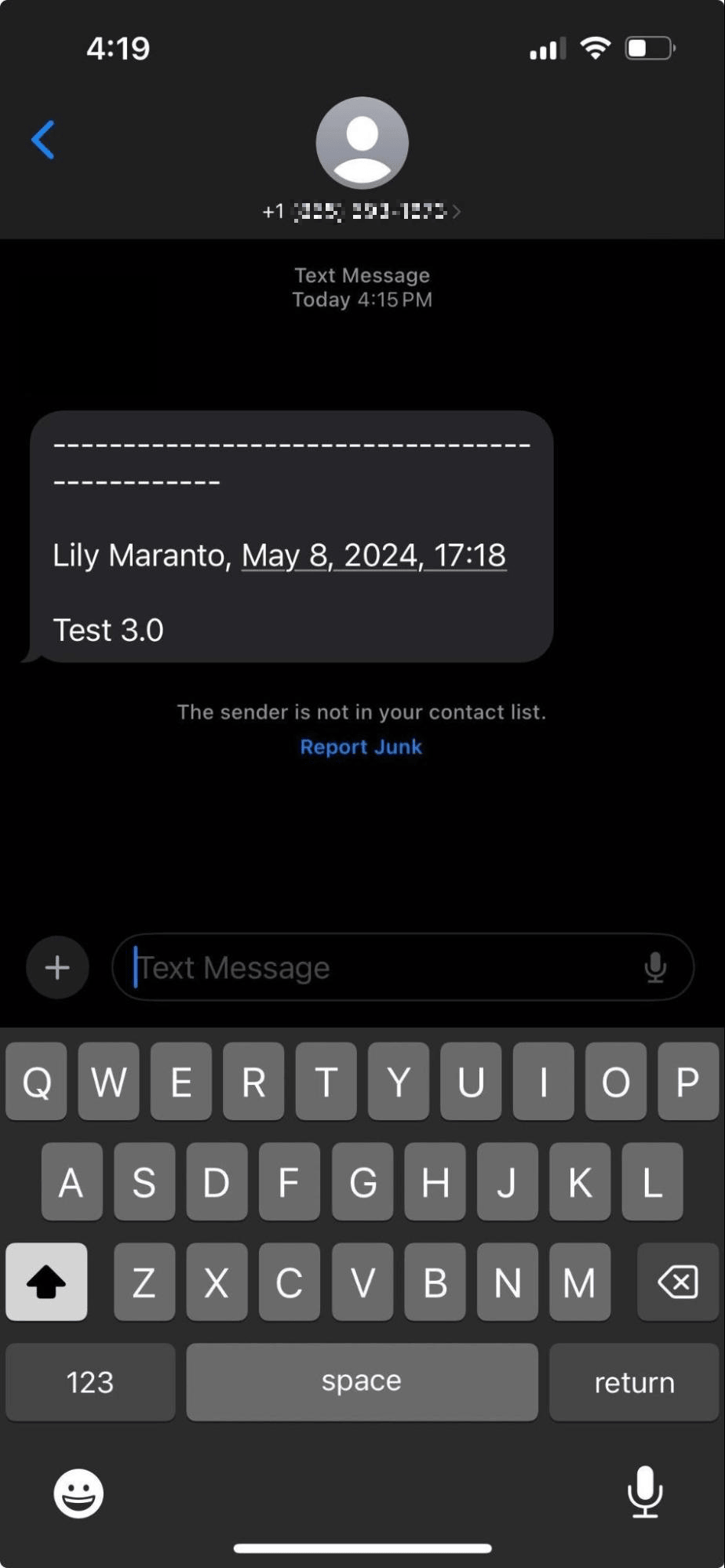The image size is (725, 1568).
Task: Toggle the shift key
Action: 46,1282
